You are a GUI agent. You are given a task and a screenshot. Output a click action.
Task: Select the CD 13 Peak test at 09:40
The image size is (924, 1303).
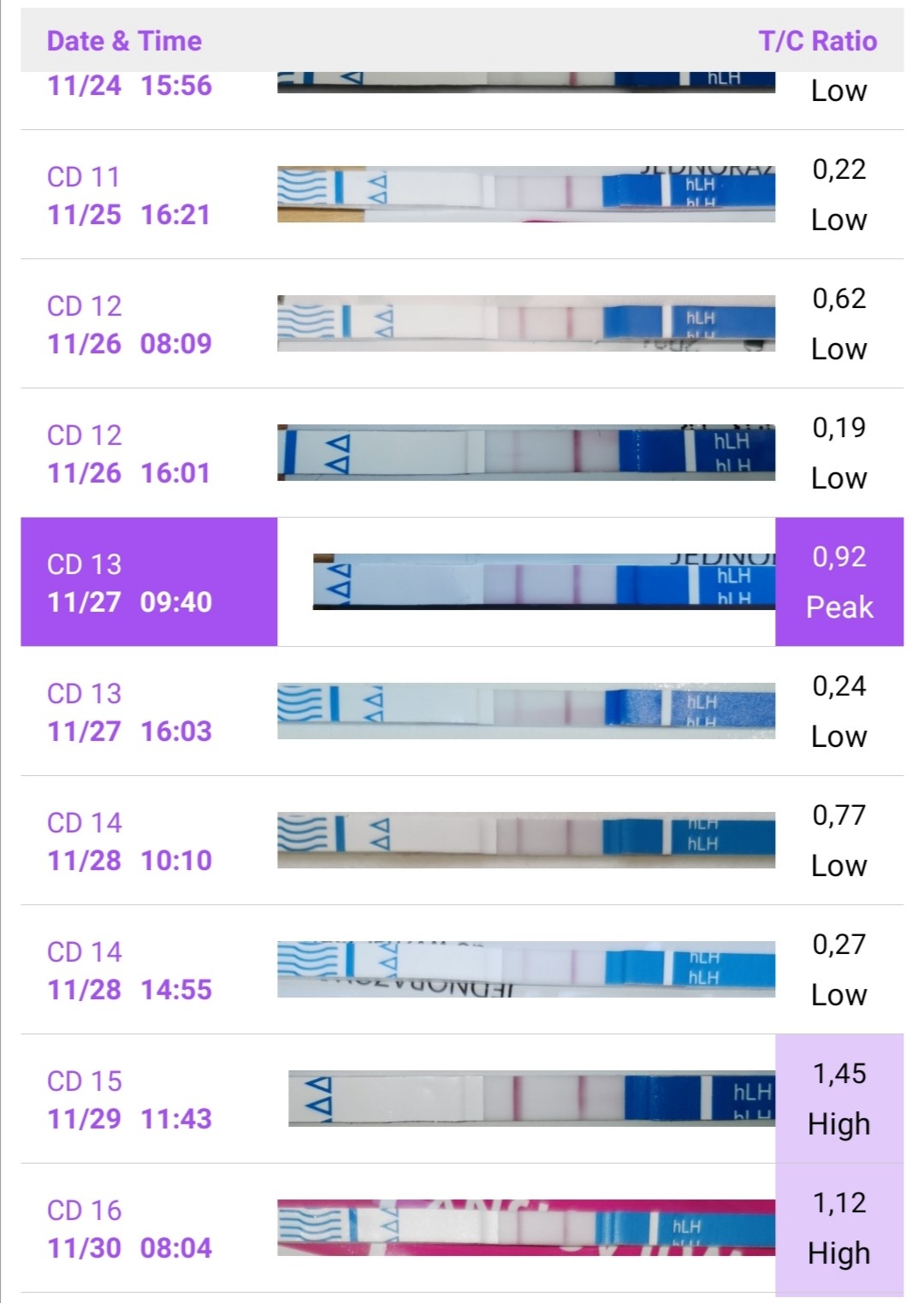pyautogui.click(x=462, y=583)
